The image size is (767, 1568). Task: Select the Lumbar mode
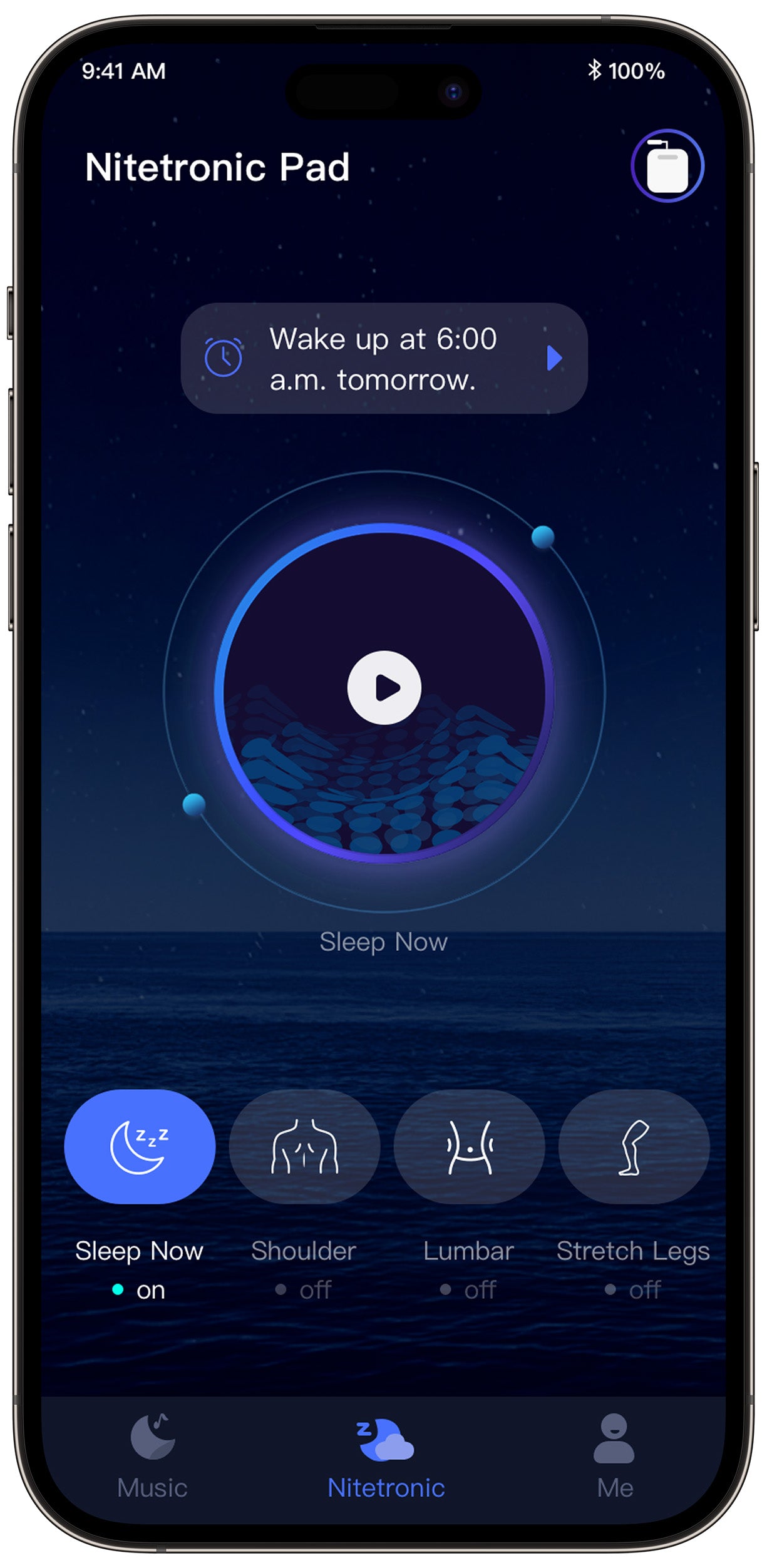pos(469,1147)
